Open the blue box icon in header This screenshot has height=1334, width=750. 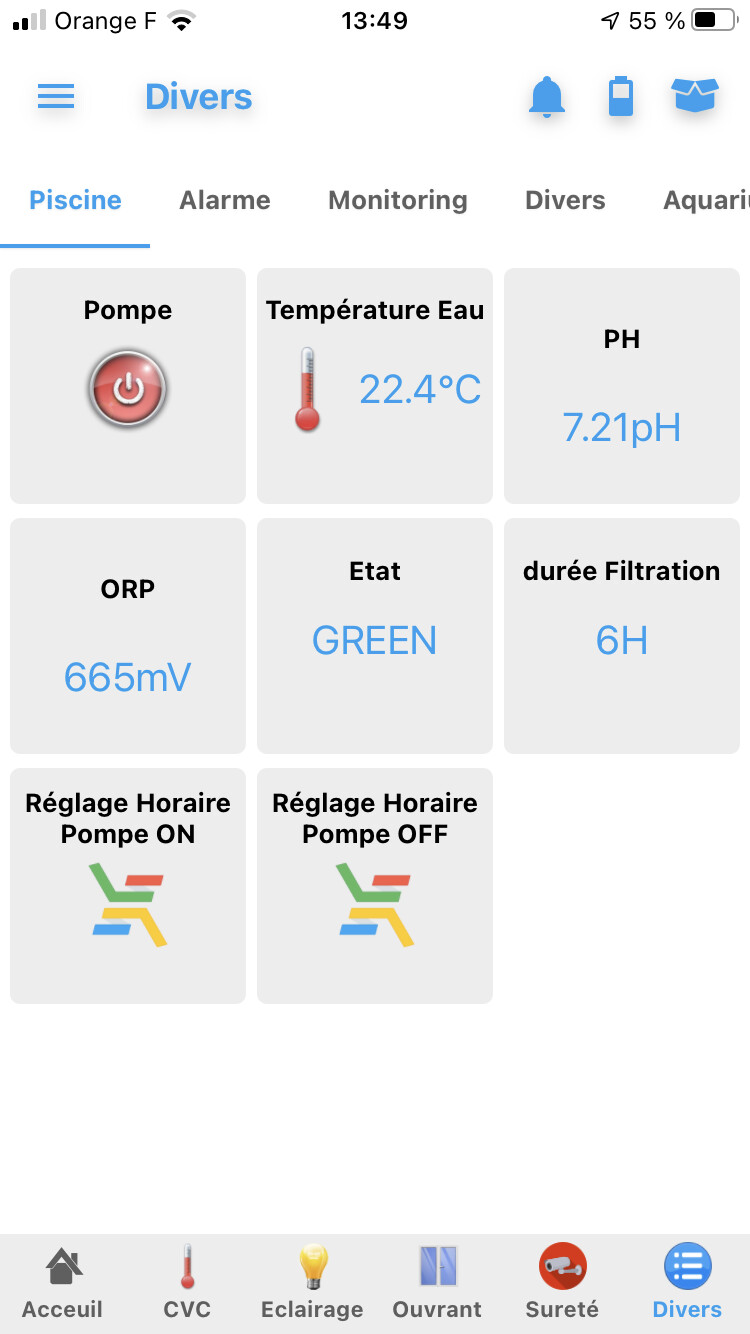(695, 97)
